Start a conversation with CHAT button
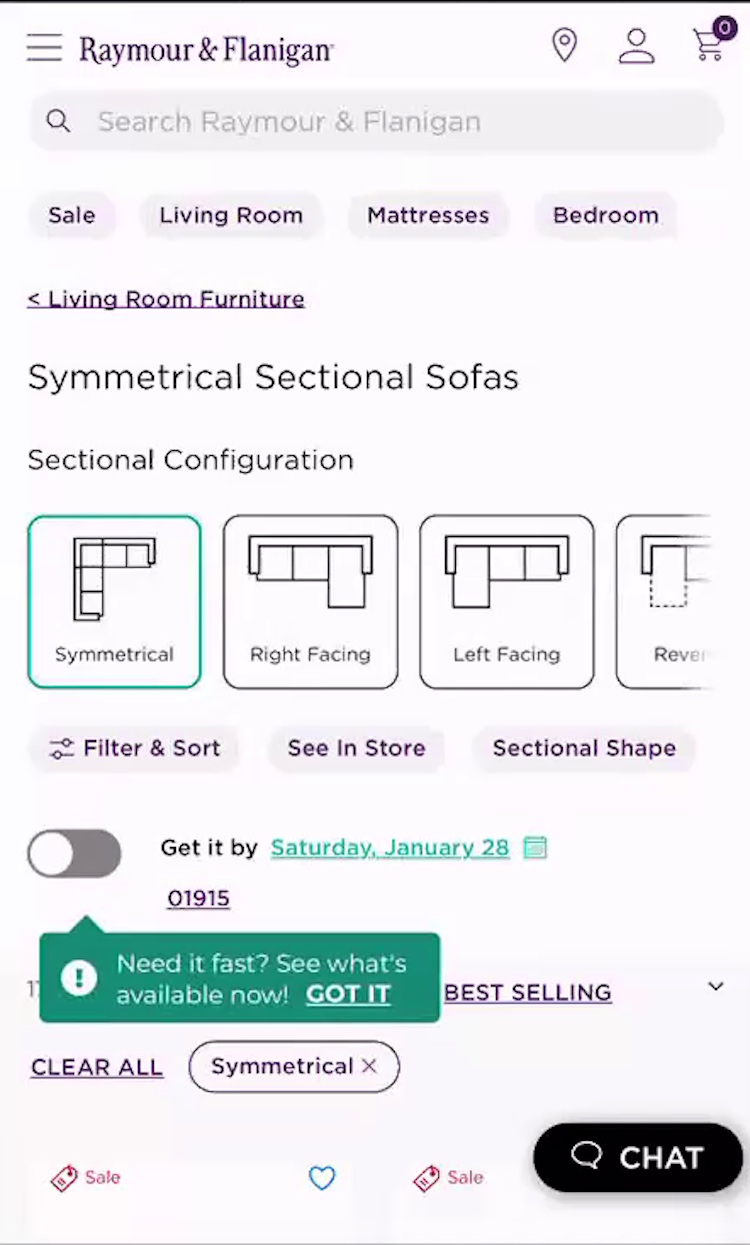This screenshot has height=1245, width=750. (x=638, y=1157)
